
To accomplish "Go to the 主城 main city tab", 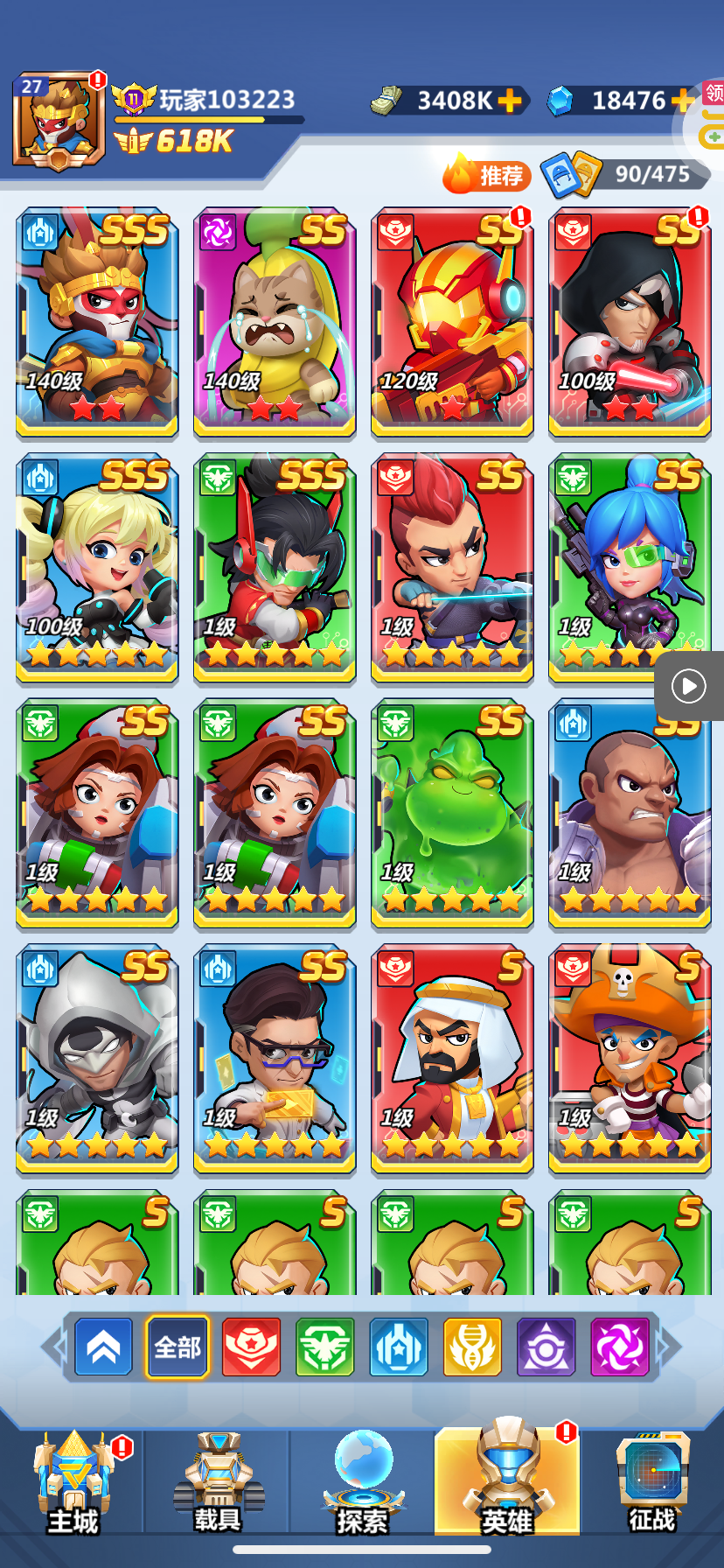I will tap(73, 1486).
